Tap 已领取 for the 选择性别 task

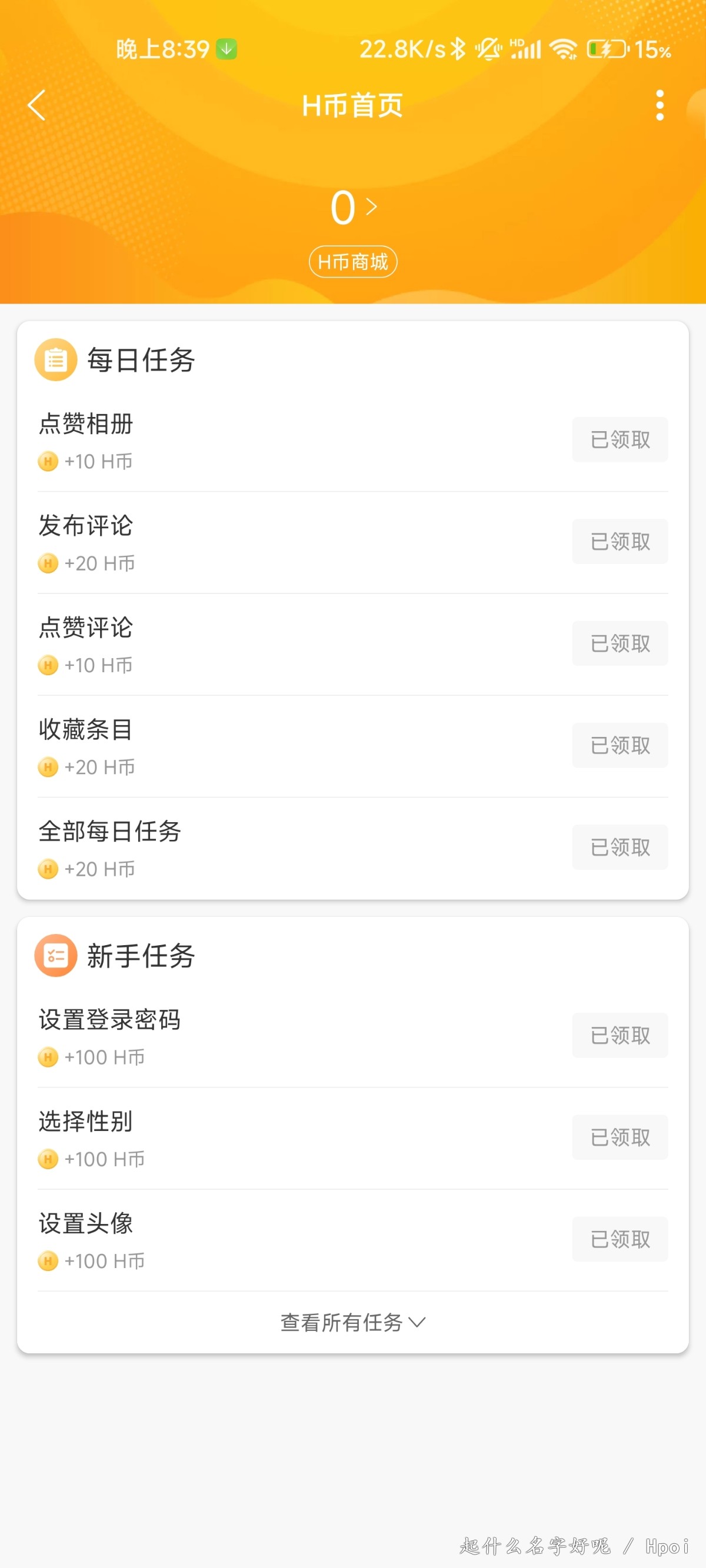620,1137
